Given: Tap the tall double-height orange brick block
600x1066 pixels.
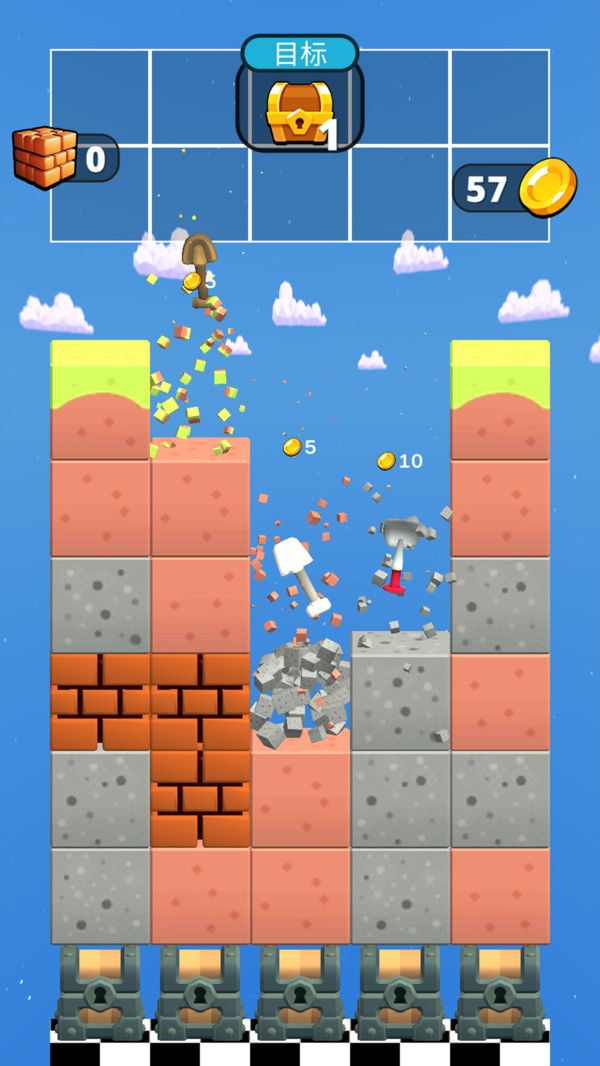Looking at the screenshot, I should (x=200, y=750).
